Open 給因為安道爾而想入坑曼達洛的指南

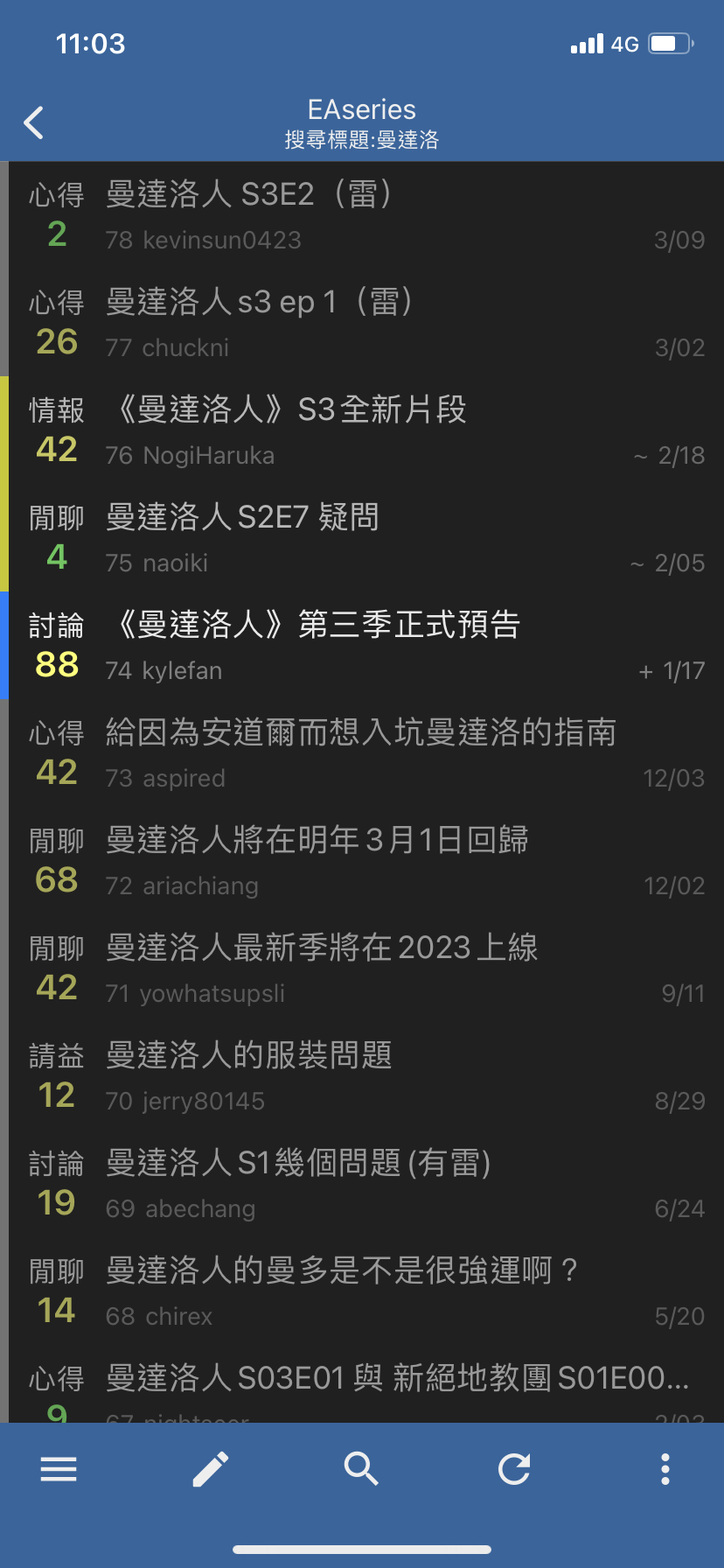pyautogui.click(x=366, y=753)
